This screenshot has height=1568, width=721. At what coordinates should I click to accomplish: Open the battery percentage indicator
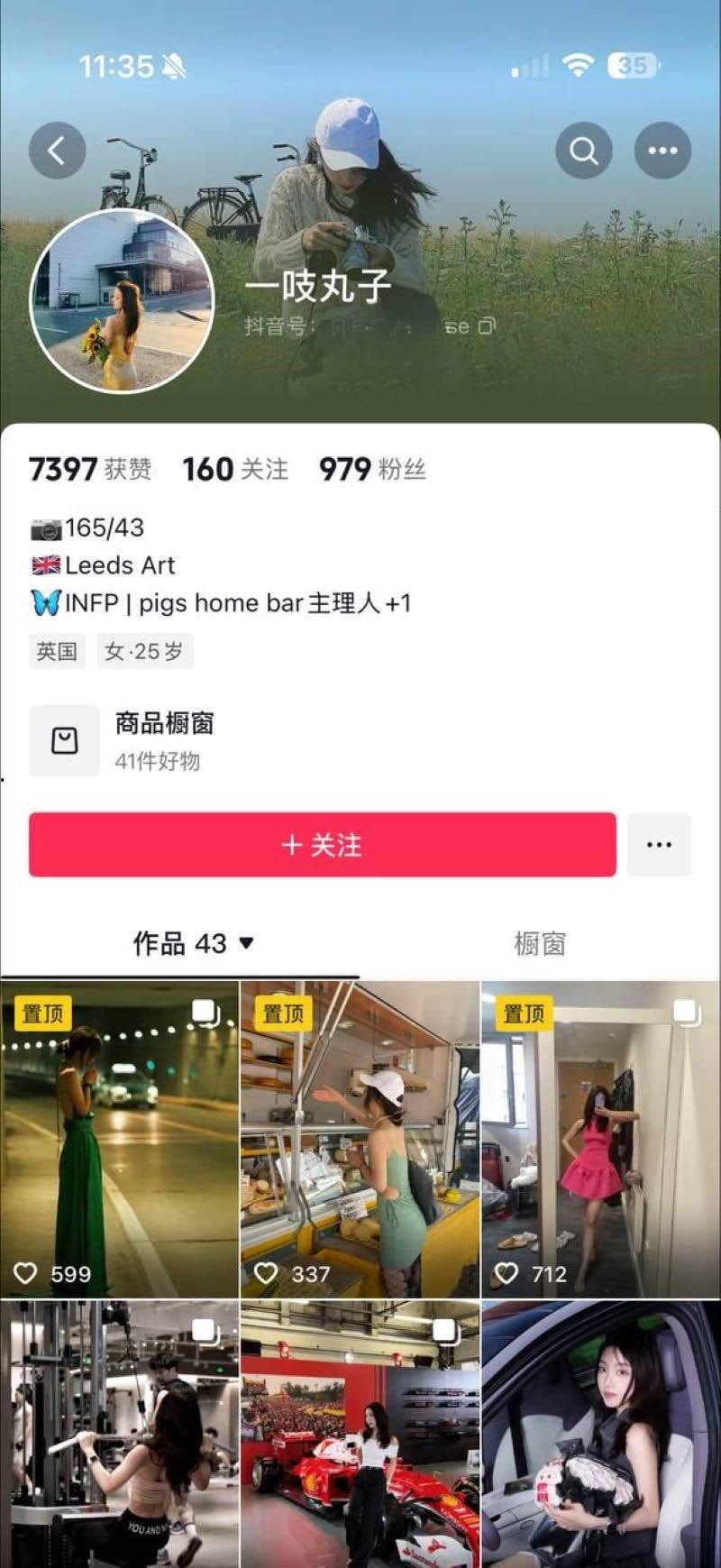click(634, 66)
